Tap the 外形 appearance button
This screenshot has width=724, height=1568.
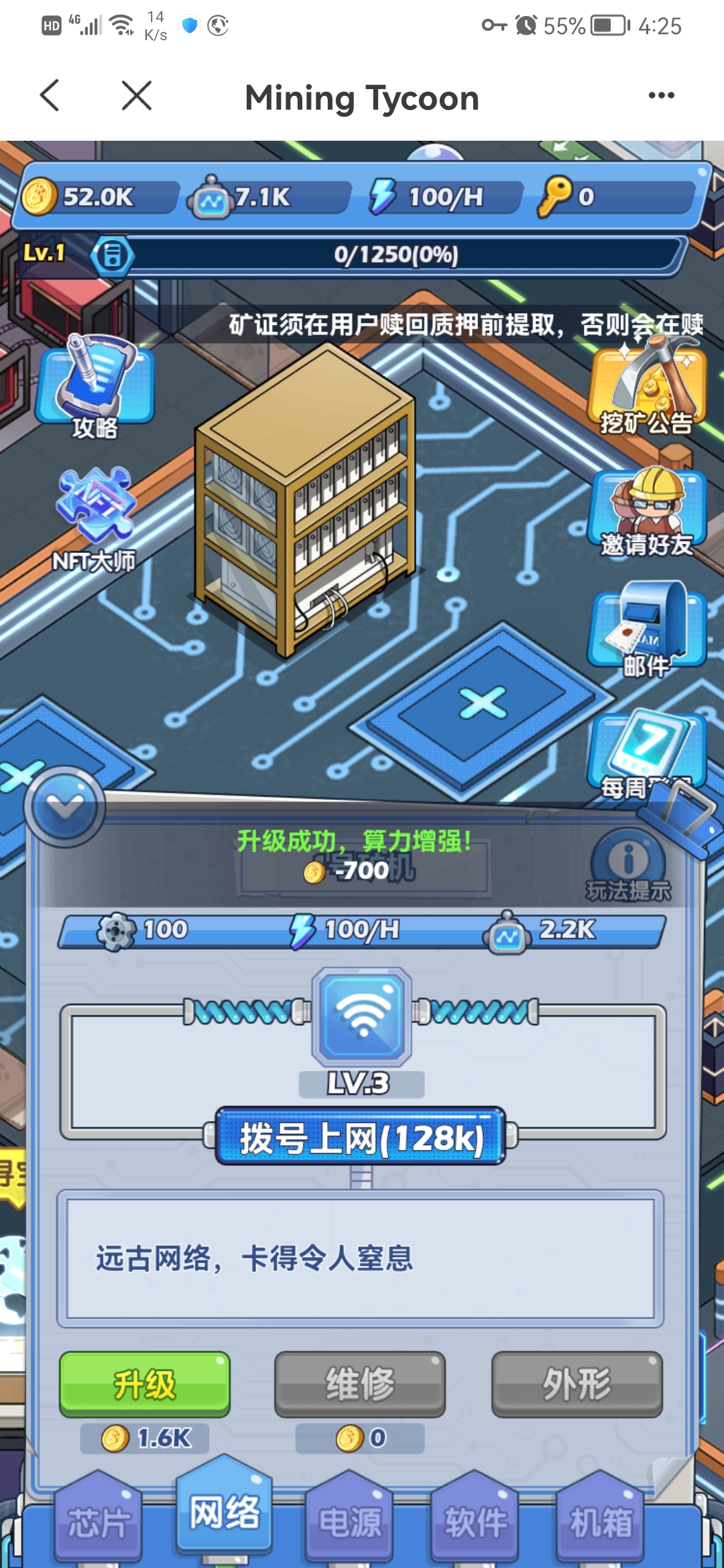click(577, 1384)
